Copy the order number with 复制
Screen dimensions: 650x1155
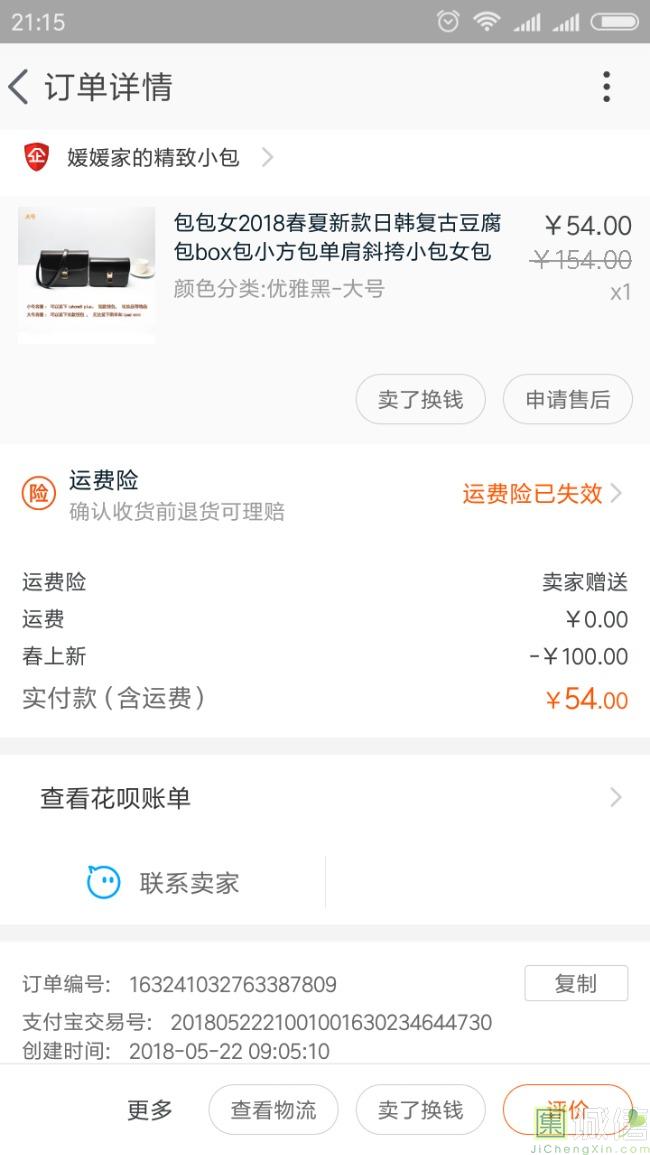tap(576, 984)
